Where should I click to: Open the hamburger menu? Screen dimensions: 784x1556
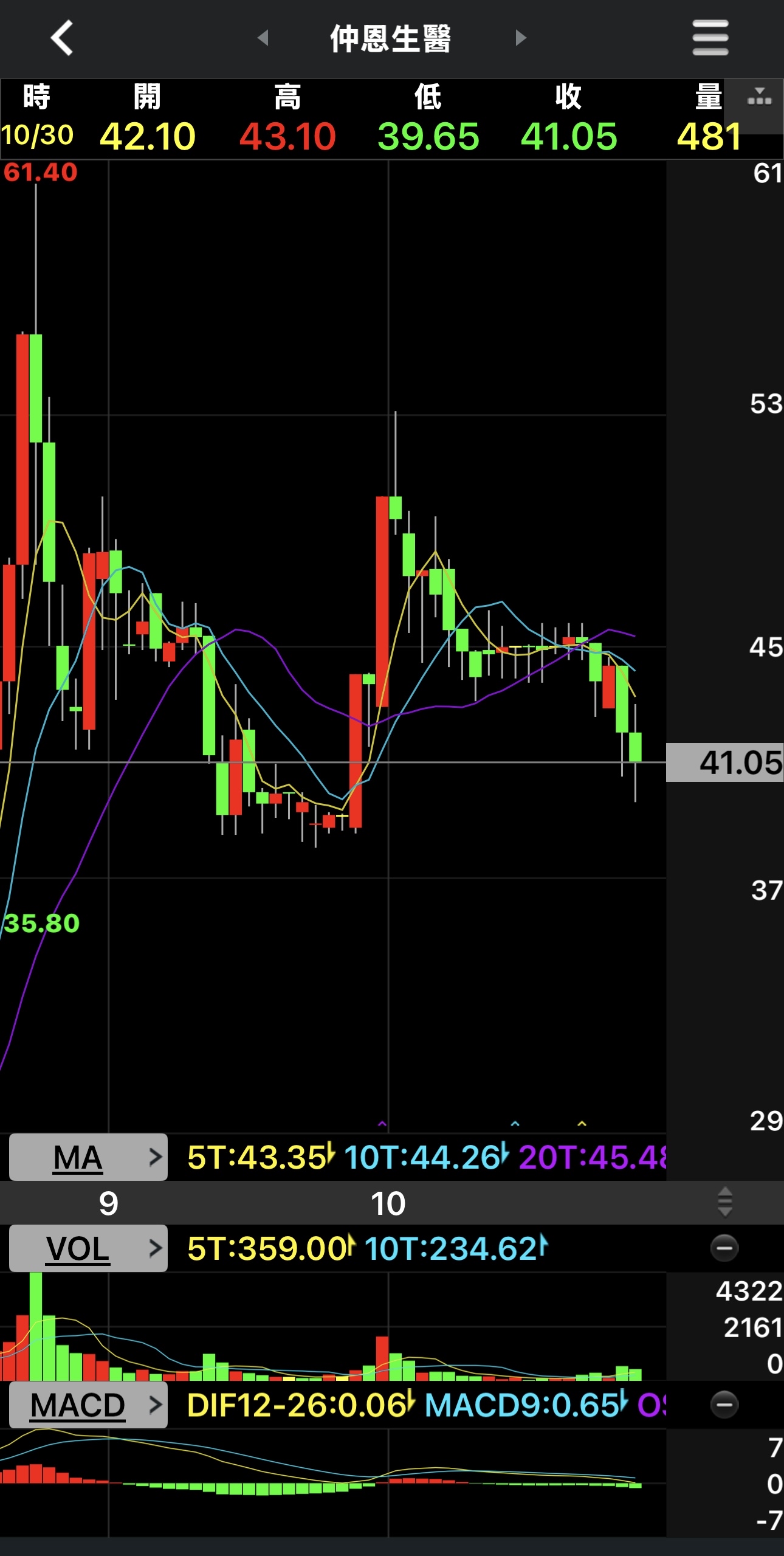pos(710,38)
